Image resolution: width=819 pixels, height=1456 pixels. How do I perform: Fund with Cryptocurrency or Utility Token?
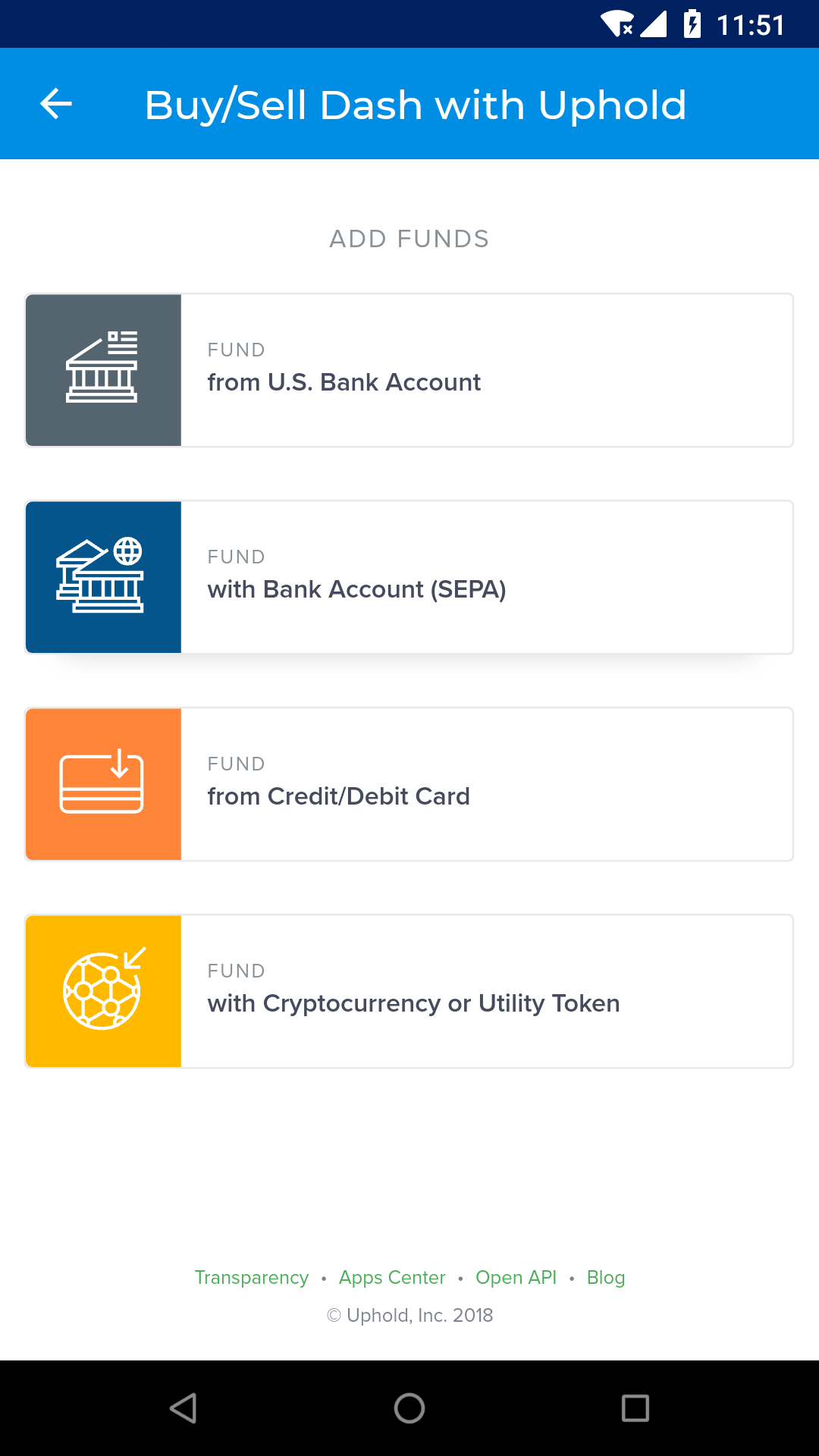(409, 991)
